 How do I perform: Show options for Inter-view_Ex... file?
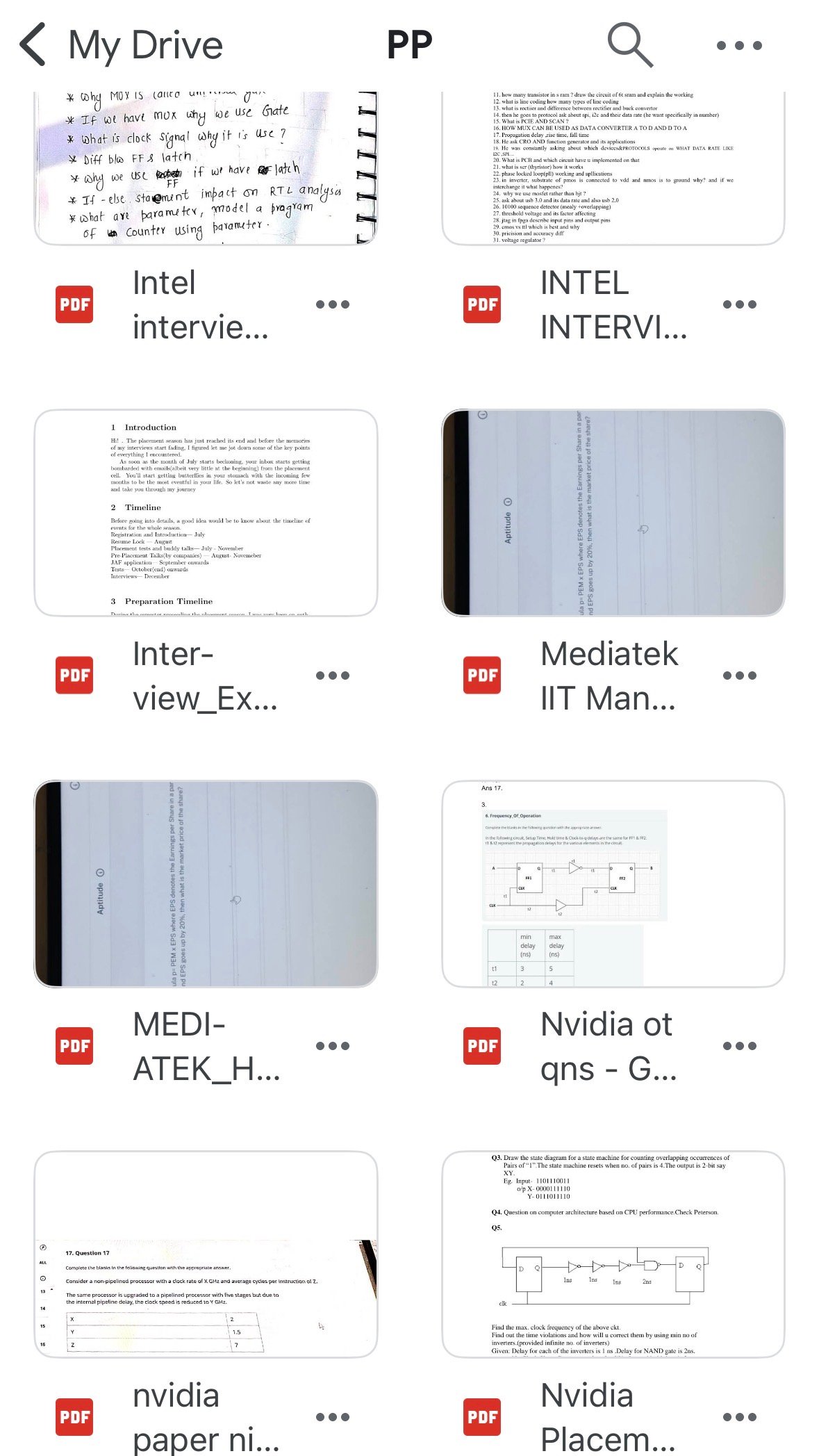[332, 676]
